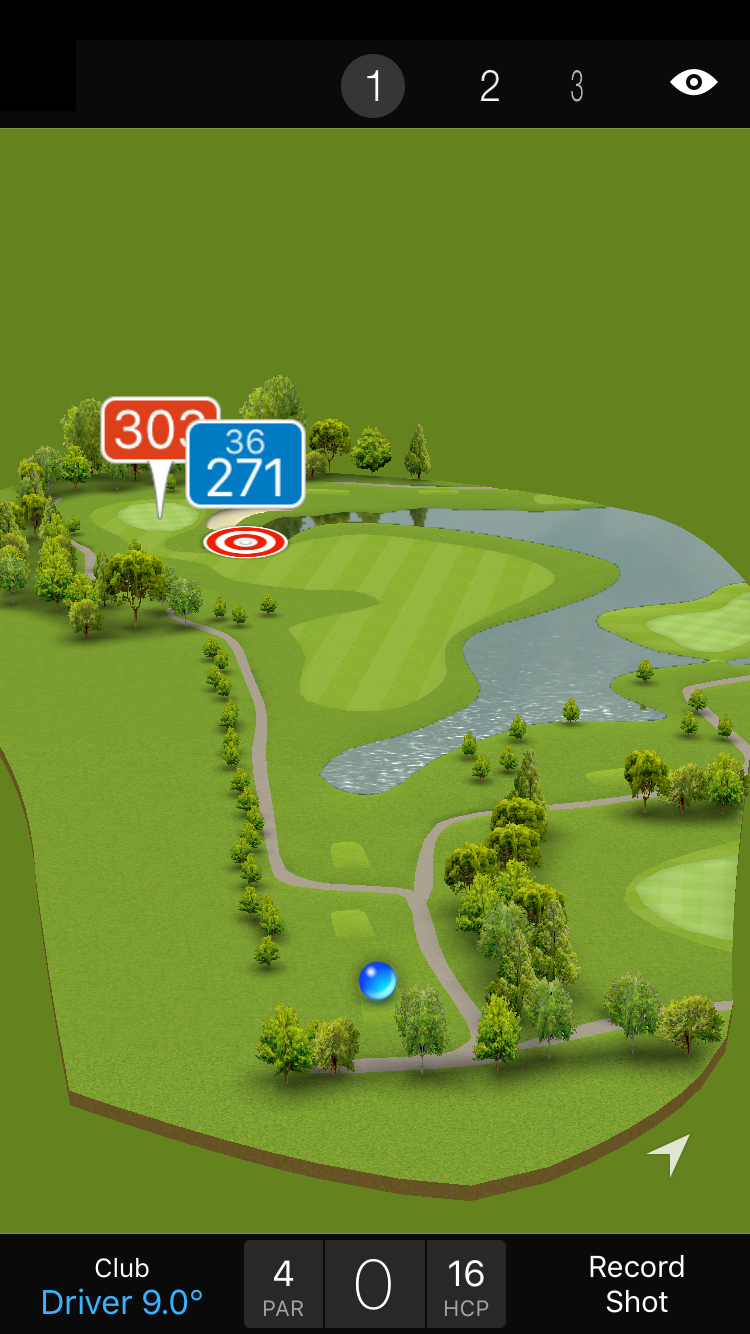
Task: Tap the blue 271 distance marker
Action: point(246,466)
